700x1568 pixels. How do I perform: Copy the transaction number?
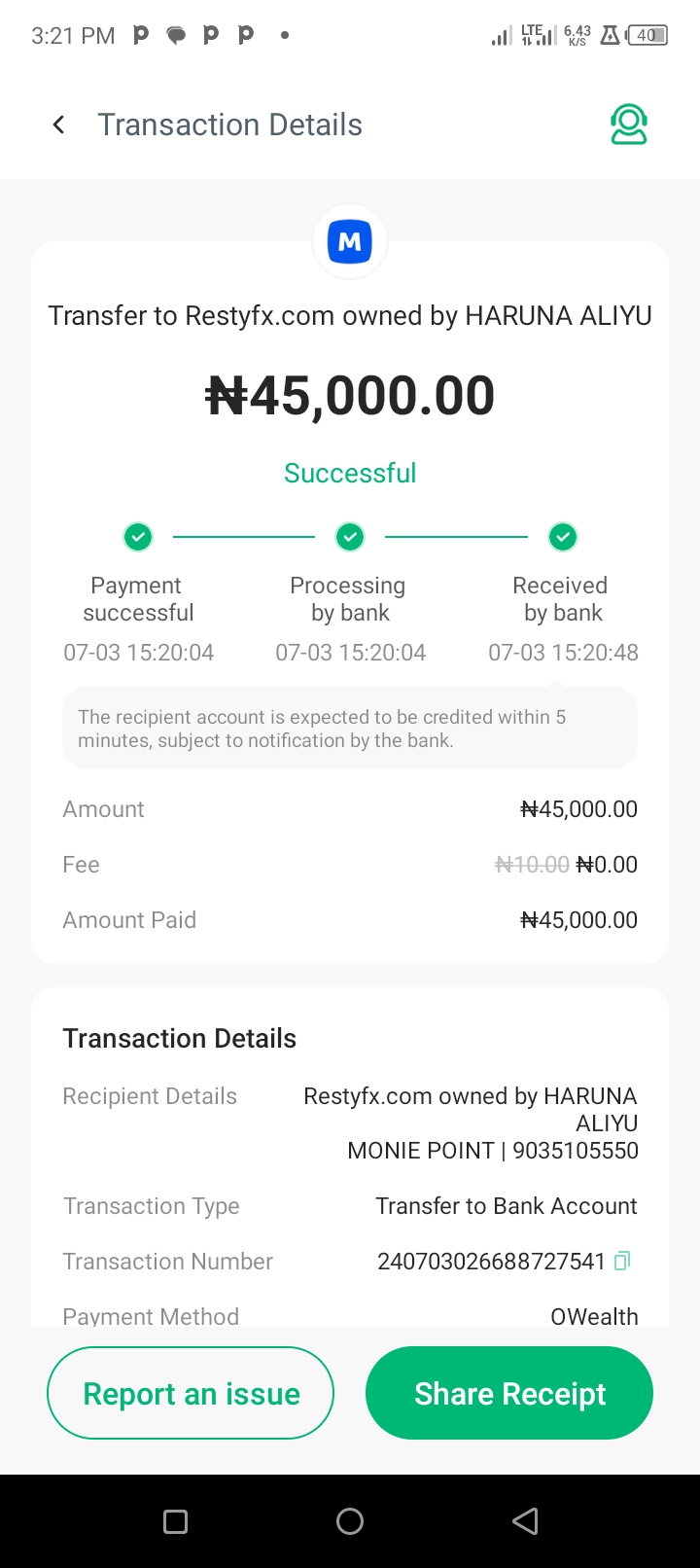(622, 1262)
